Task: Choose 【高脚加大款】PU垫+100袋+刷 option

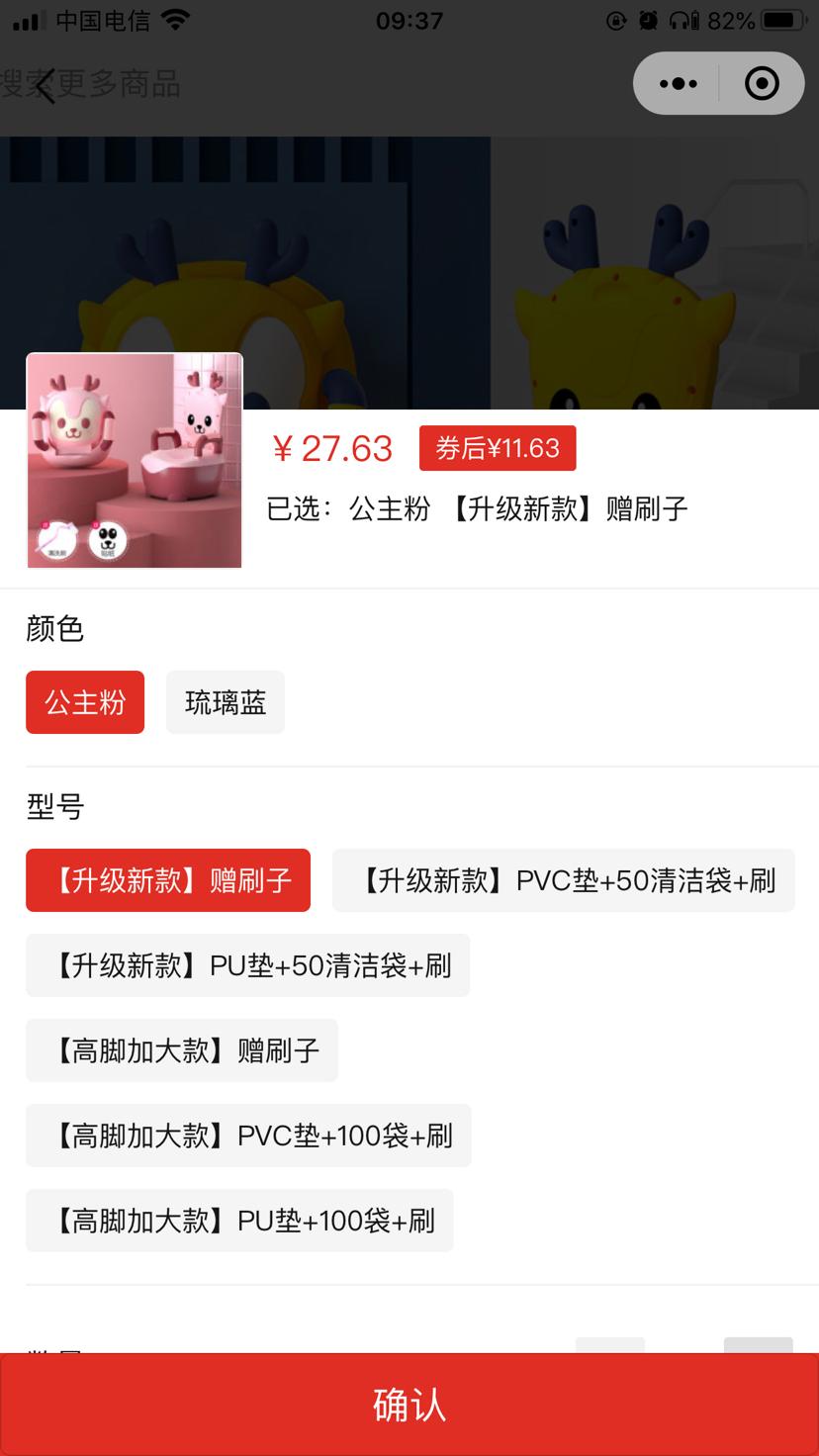Action: click(x=239, y=1221)
